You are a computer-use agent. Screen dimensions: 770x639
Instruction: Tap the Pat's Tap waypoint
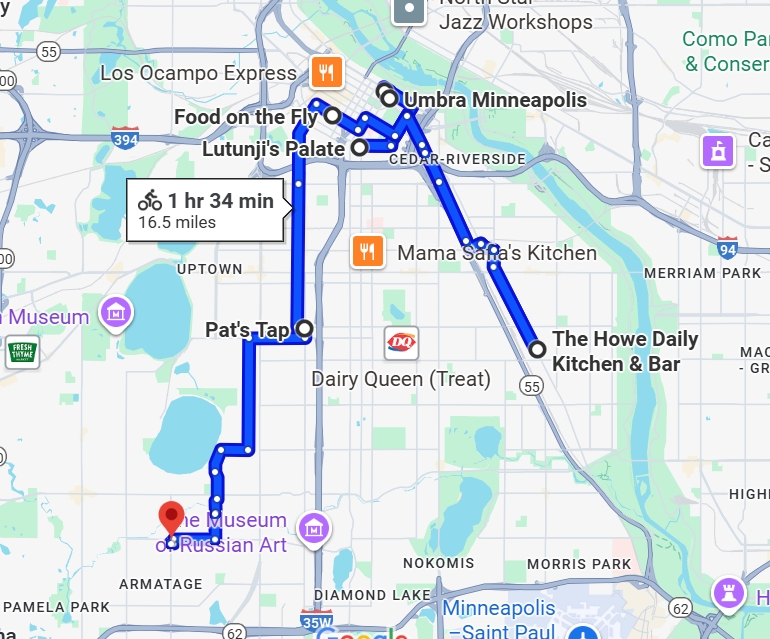303,328
